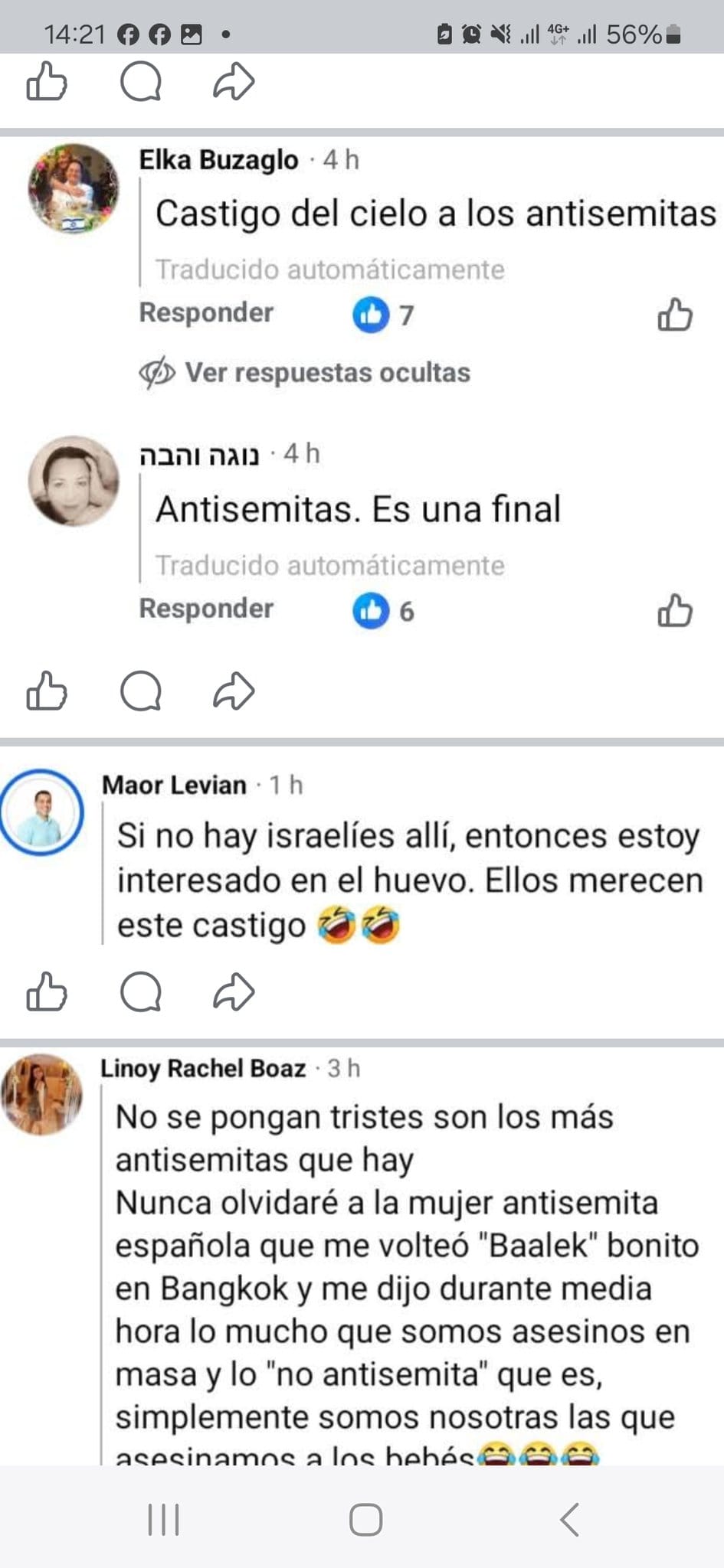Image resolution: width=724 pixels, height=1568 pixels.
Task: Like Elka Buzaglo's comment
Action: (x=675, y=315)
